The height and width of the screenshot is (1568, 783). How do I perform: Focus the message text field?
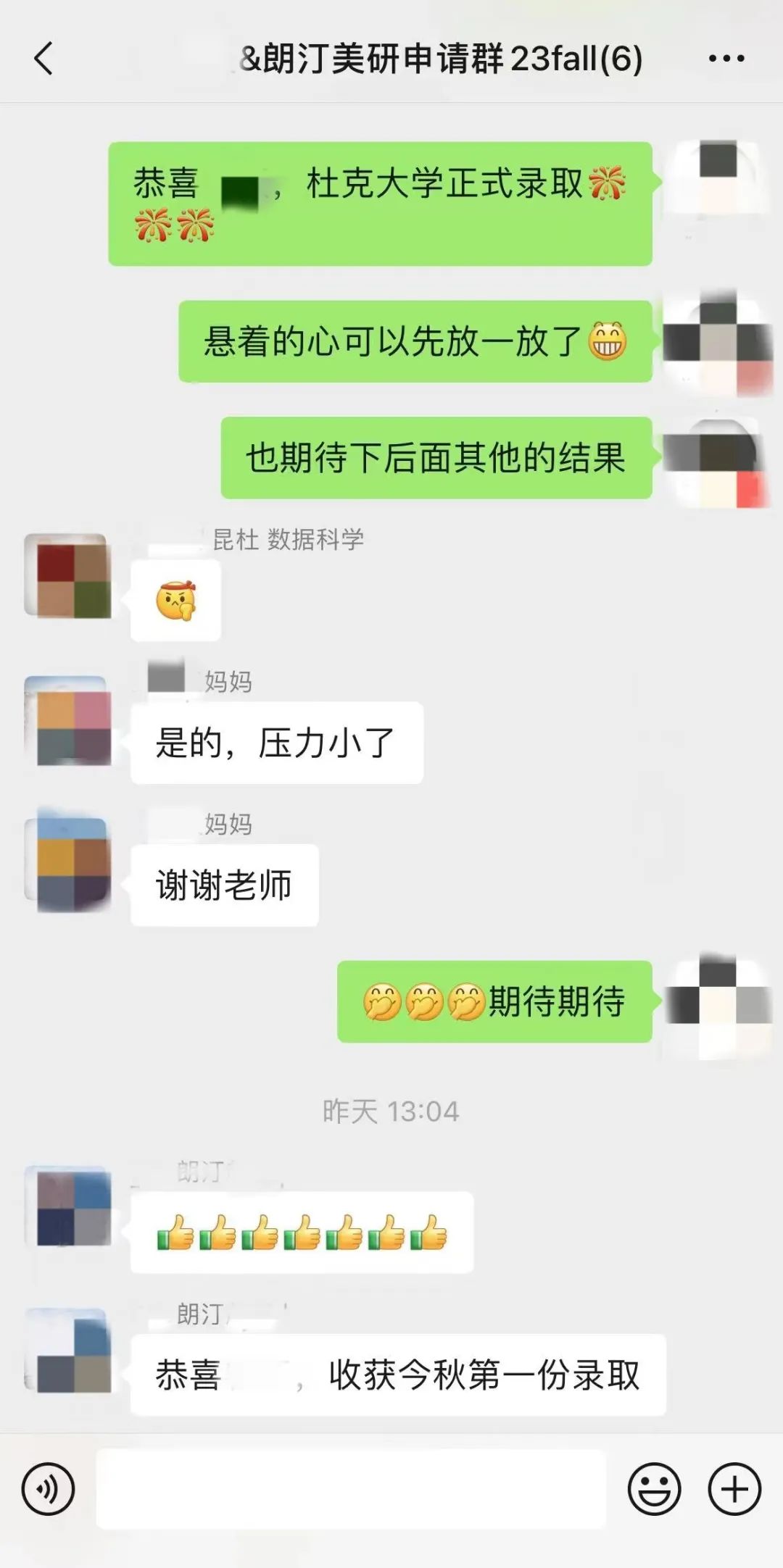click(x=351, y=1489)
